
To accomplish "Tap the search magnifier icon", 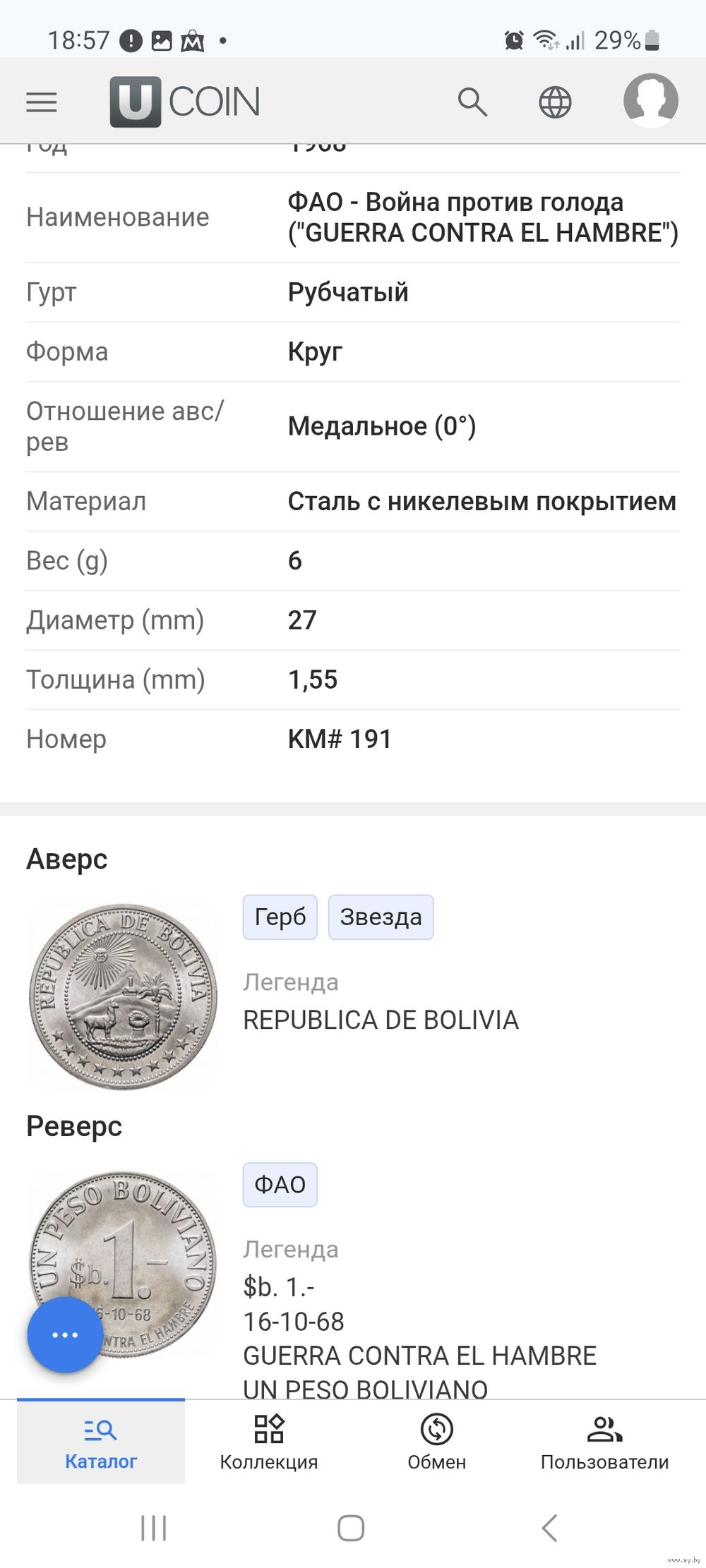I will [472, 102].
